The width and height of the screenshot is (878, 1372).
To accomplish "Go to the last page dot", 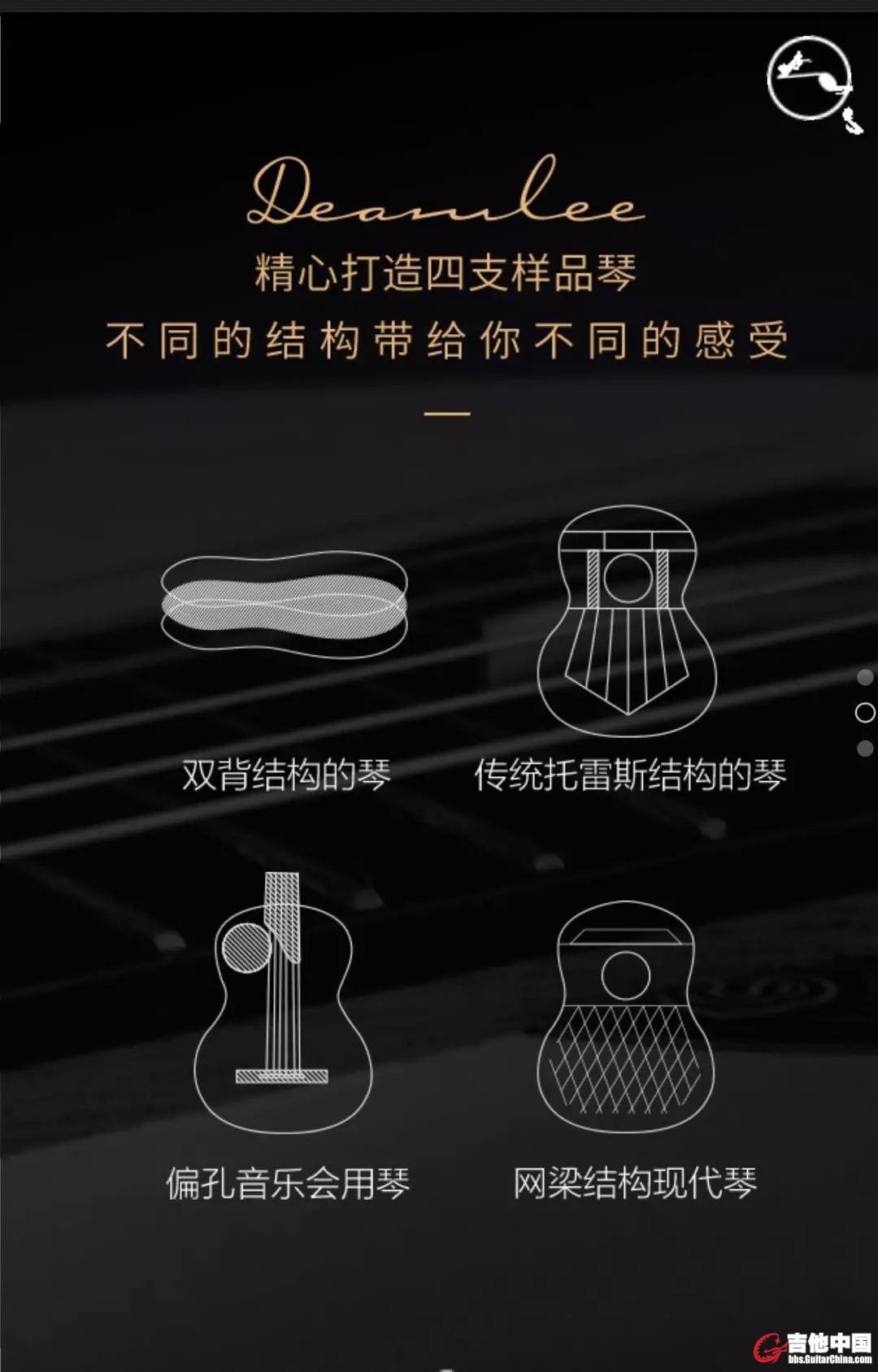I will coord(865,748).
